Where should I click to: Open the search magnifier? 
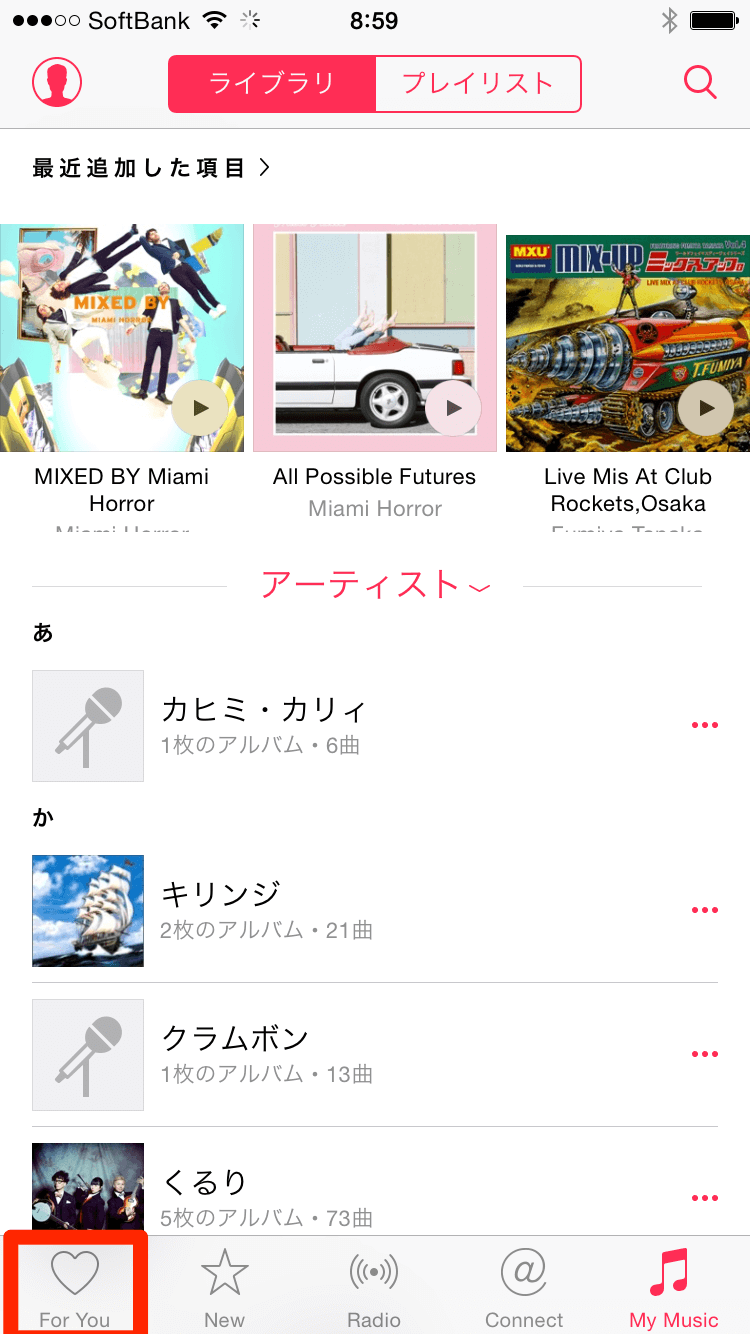coord(700,82)
